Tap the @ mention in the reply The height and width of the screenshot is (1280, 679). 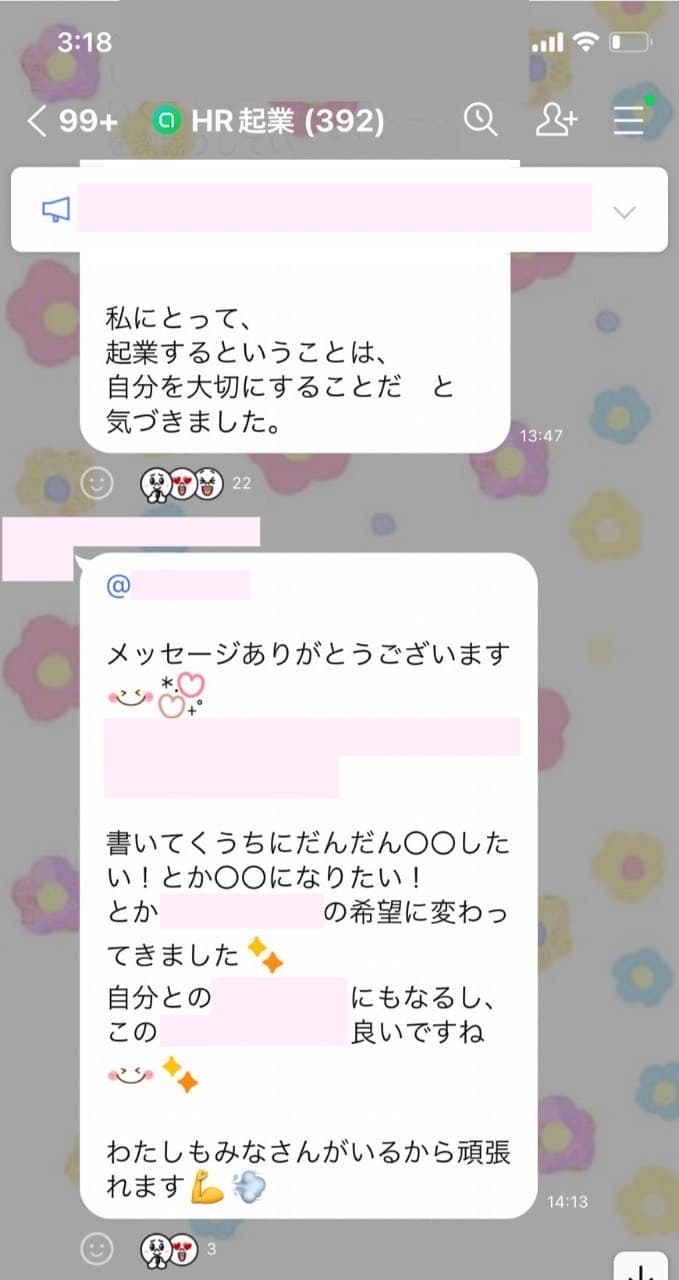pyautogui.click(x=178, y=586)
